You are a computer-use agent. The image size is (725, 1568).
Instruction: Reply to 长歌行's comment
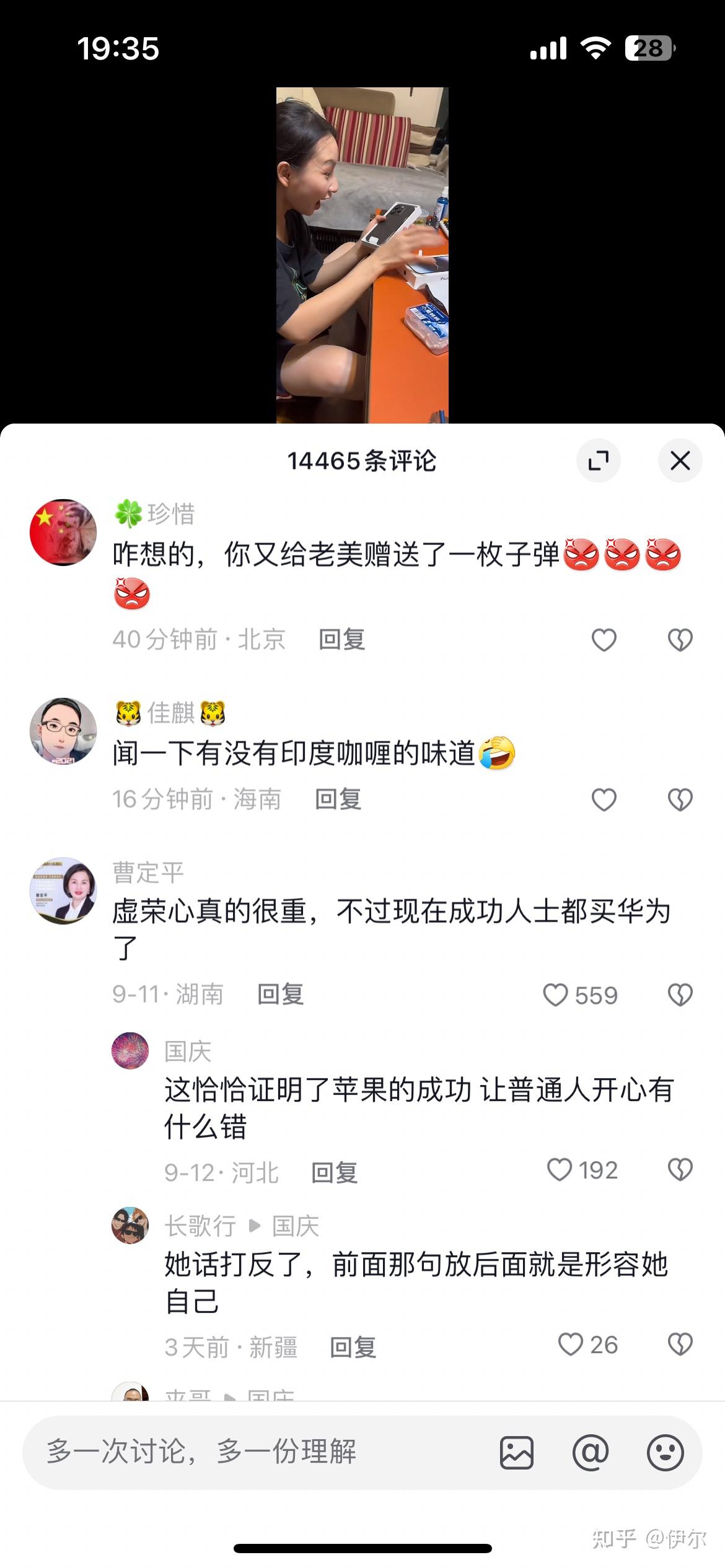click(353, 1347)
